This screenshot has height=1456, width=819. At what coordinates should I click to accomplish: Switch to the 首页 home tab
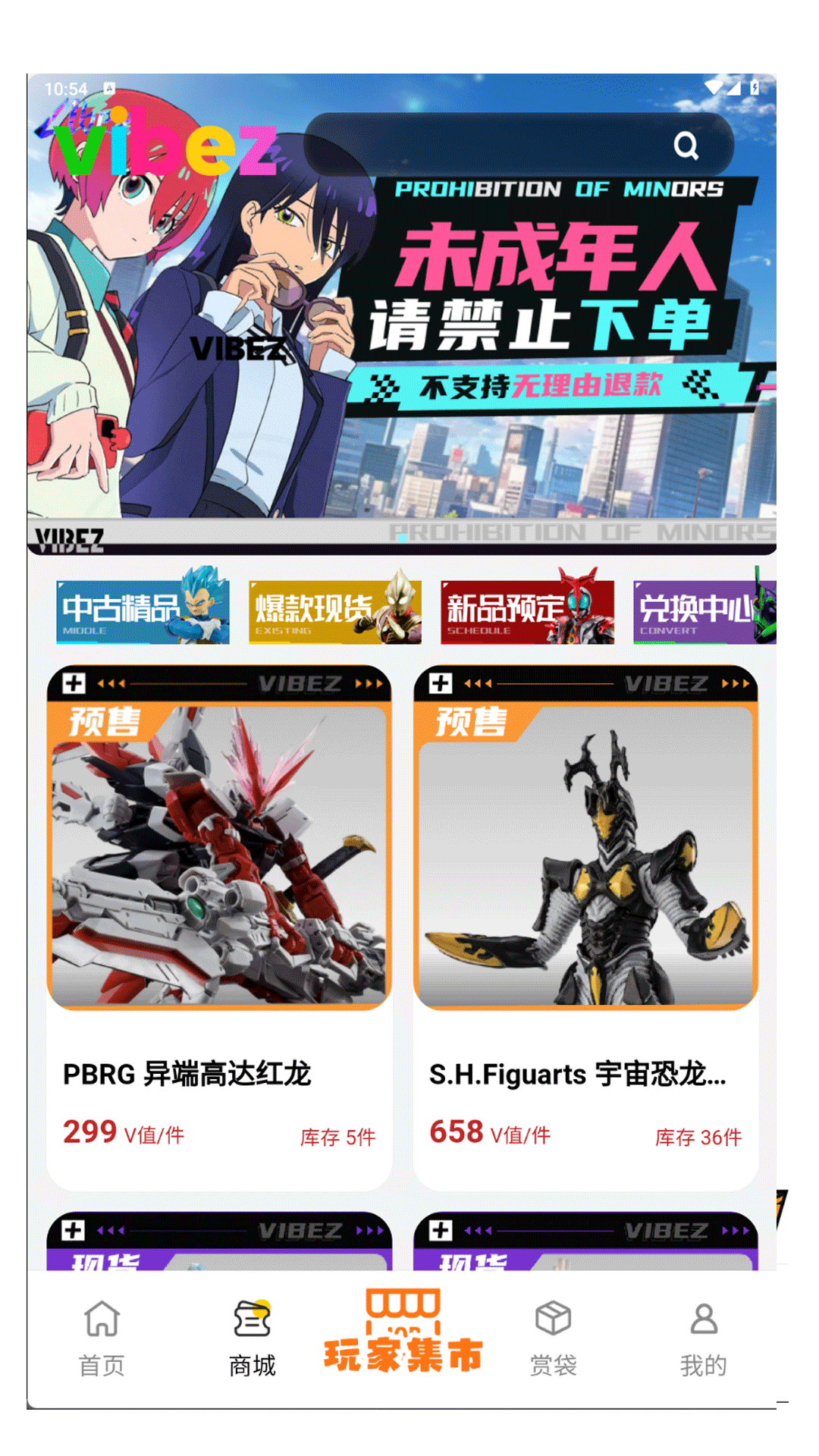coord(102,1335)
